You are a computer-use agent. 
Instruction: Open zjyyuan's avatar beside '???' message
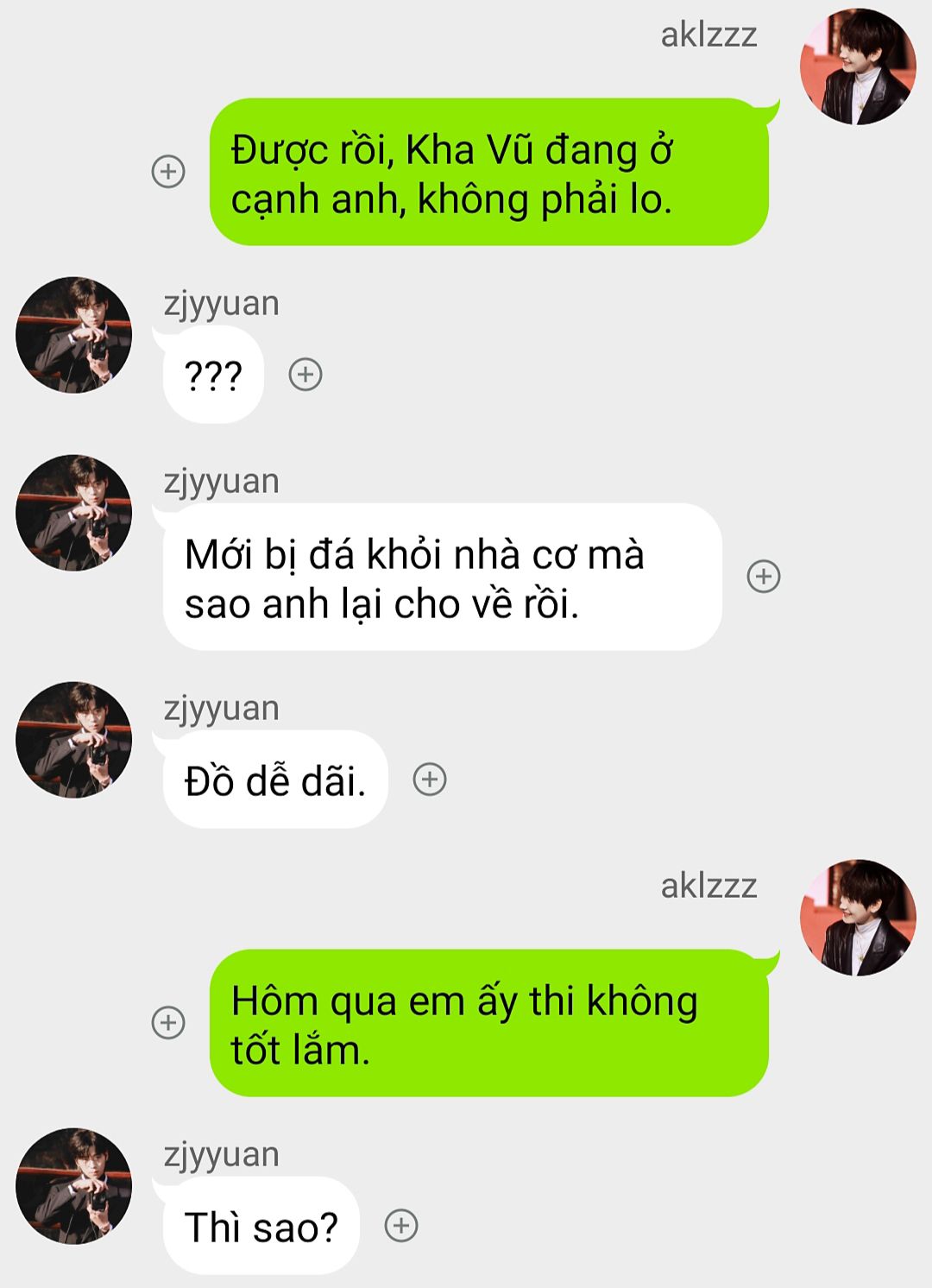click(x=74, y=335)
